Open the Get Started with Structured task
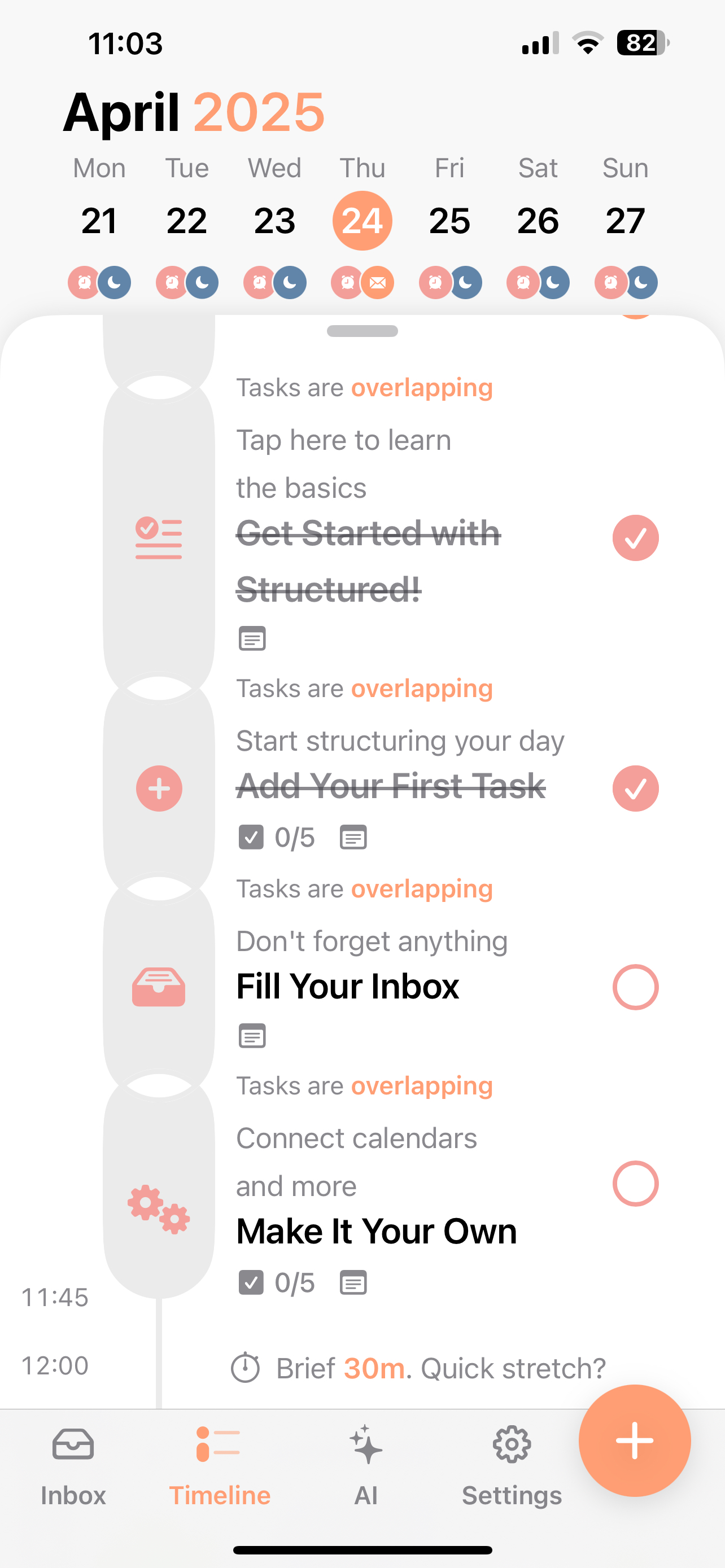The height and width of the screenshot is (1568, 725). [x=368, y=561]
